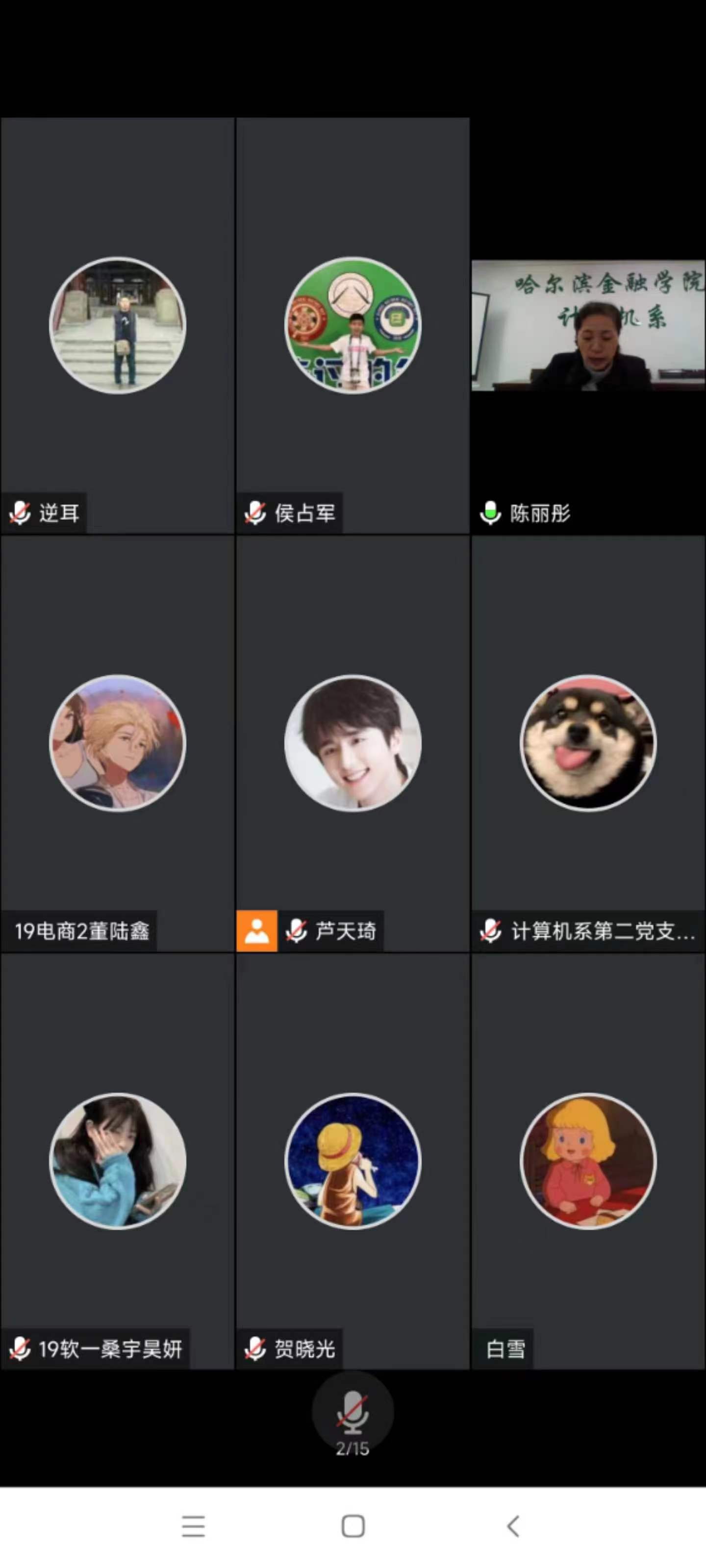Open participant tile 逆耳
Screen dimensions: 706x1568
[118, 326]
